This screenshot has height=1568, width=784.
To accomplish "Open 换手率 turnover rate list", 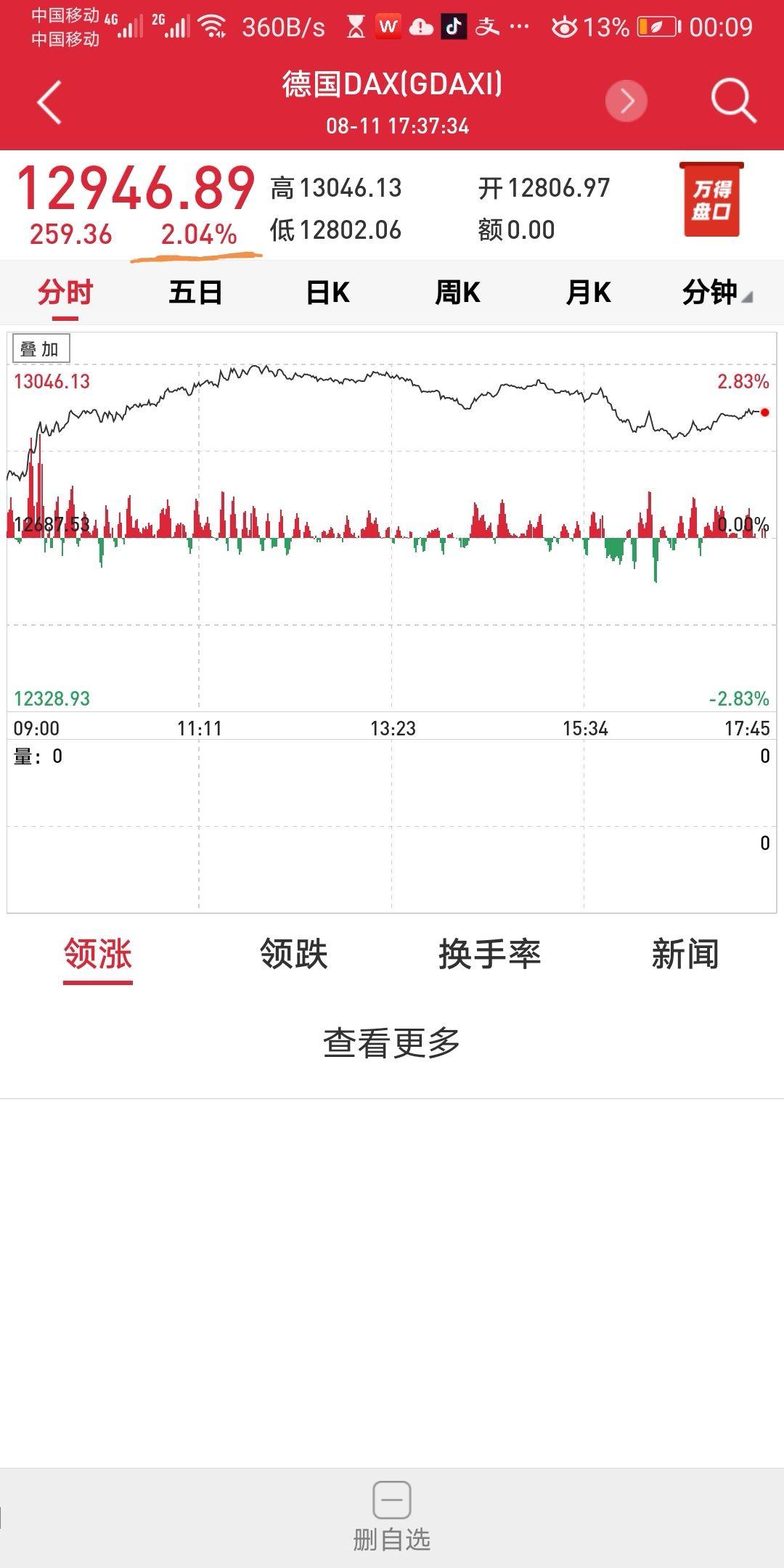I will (x=490, y=956).
